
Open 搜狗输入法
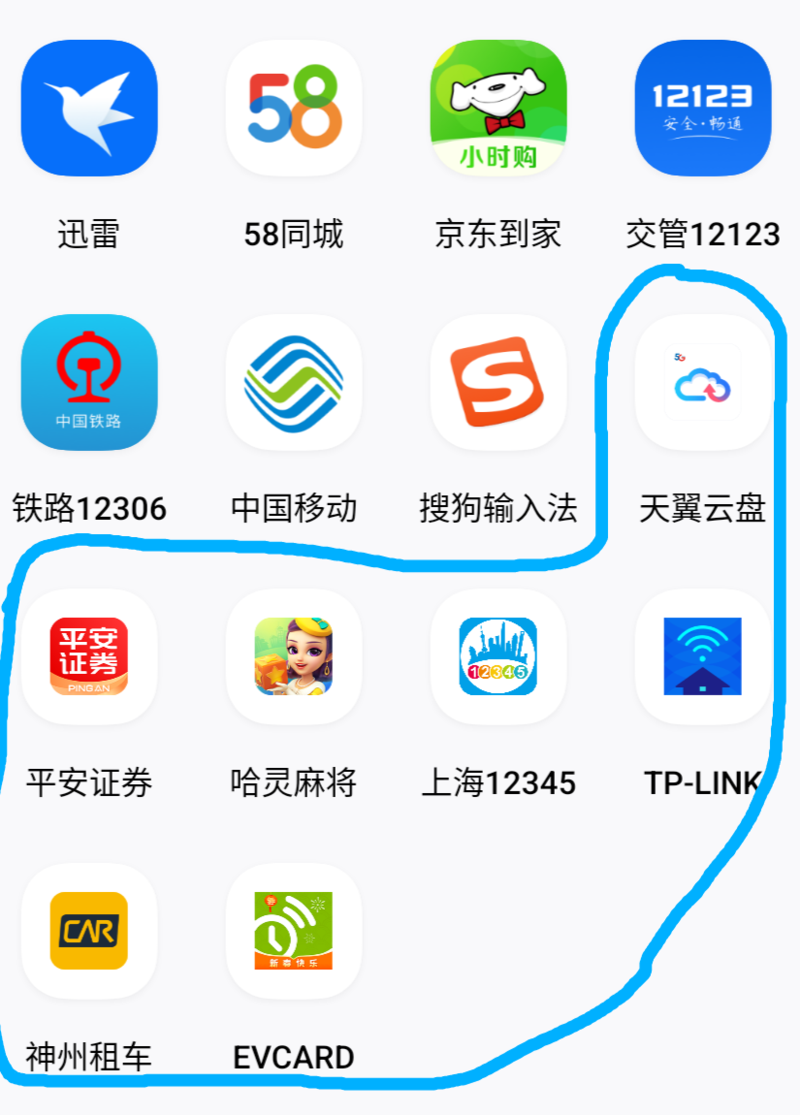[498, 383]
